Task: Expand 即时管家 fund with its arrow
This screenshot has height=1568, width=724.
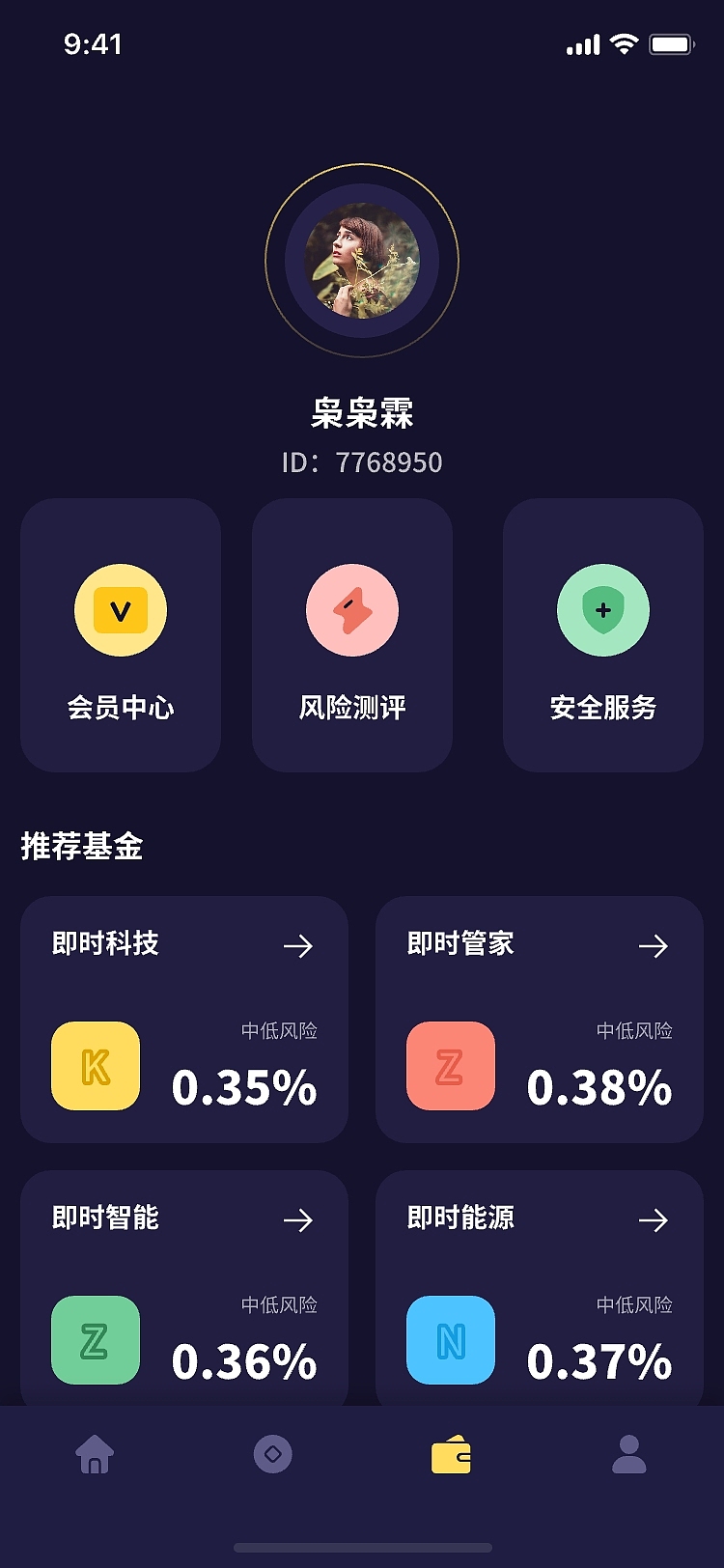Action: (655, 946)
